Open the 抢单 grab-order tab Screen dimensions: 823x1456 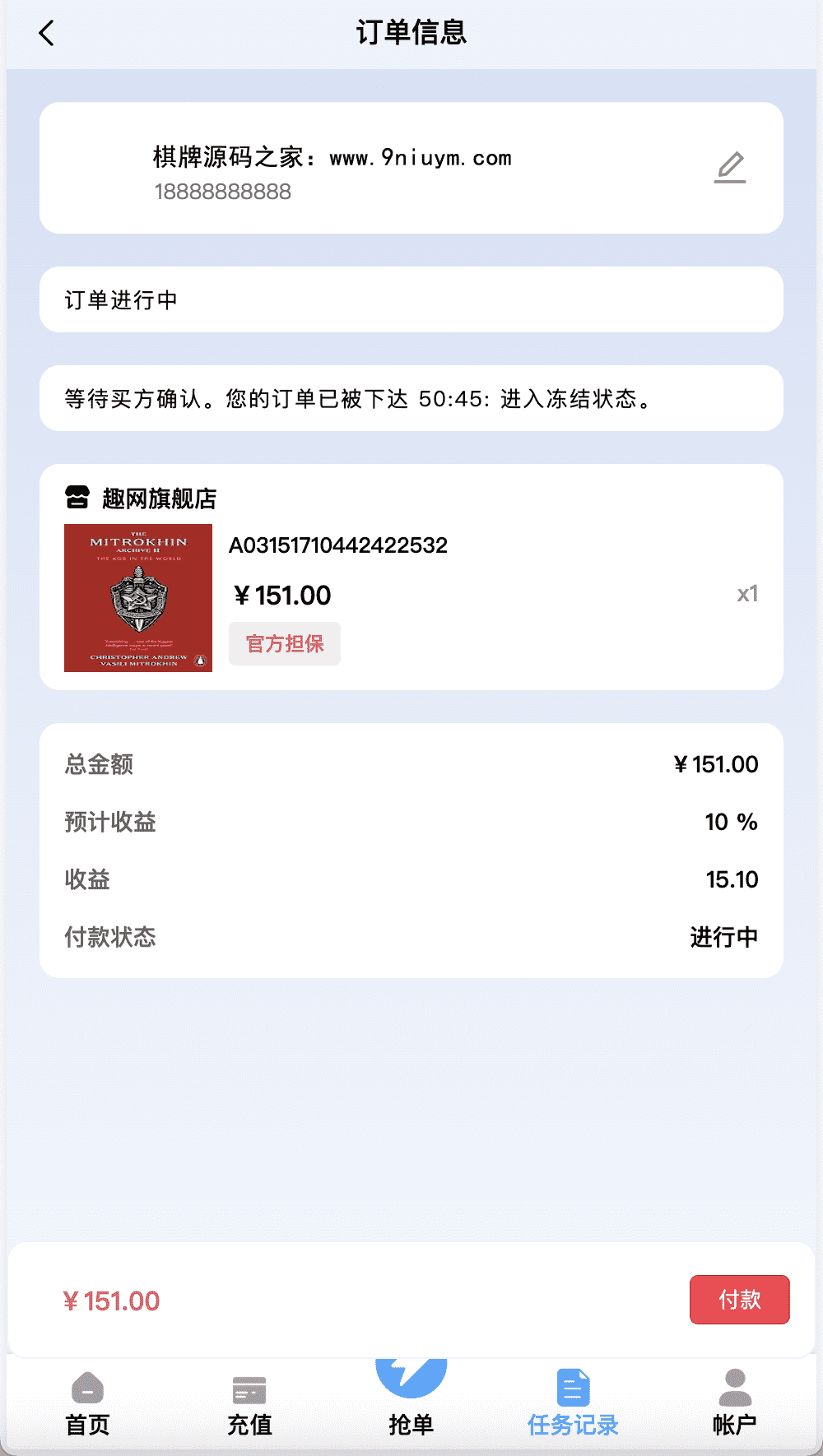411,1398
